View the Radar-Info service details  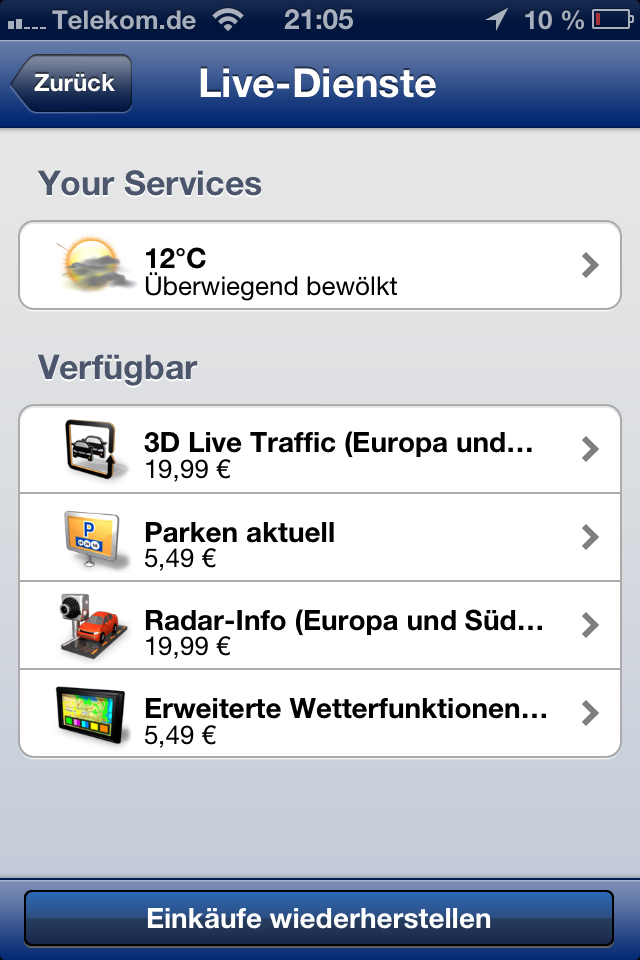[320, 625]
